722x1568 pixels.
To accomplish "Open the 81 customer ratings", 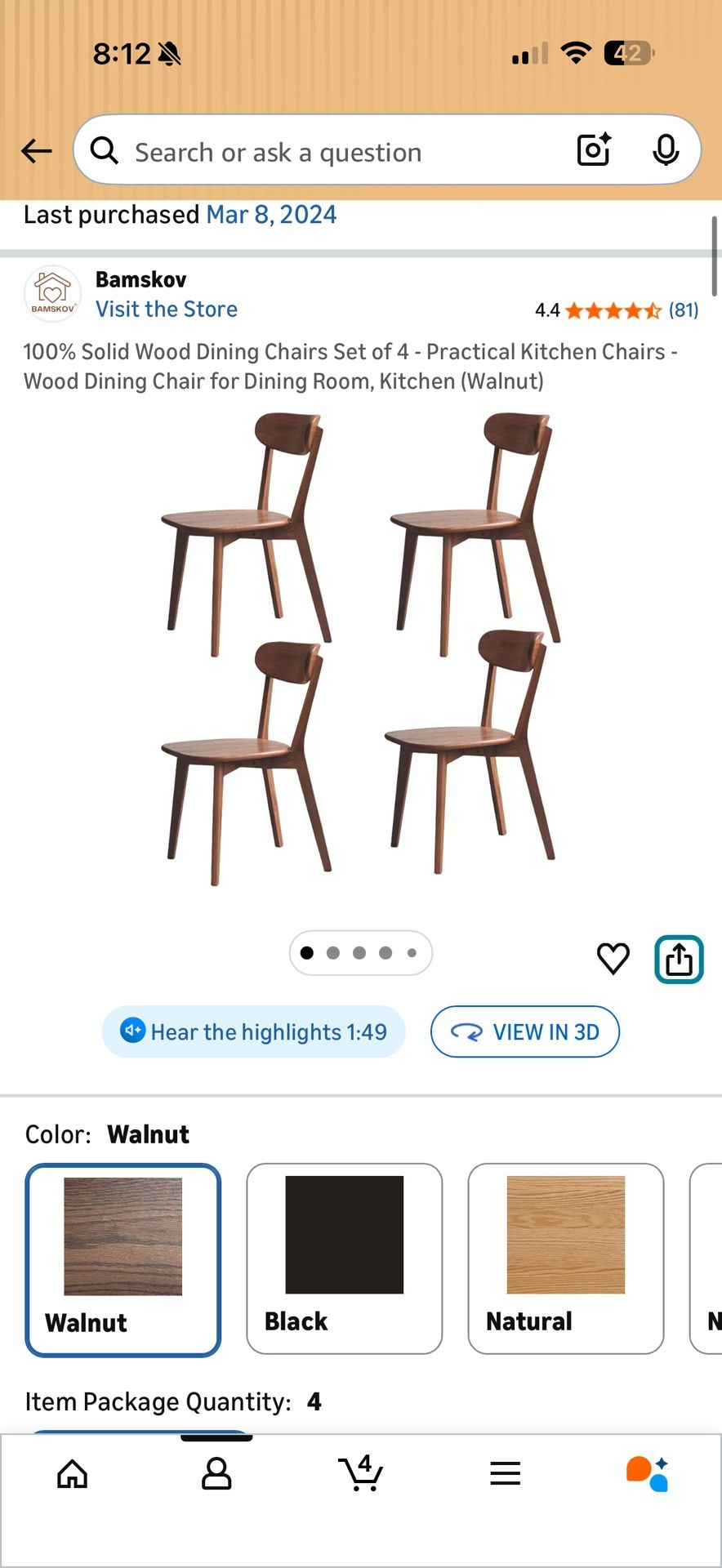I will coord(683,310).
